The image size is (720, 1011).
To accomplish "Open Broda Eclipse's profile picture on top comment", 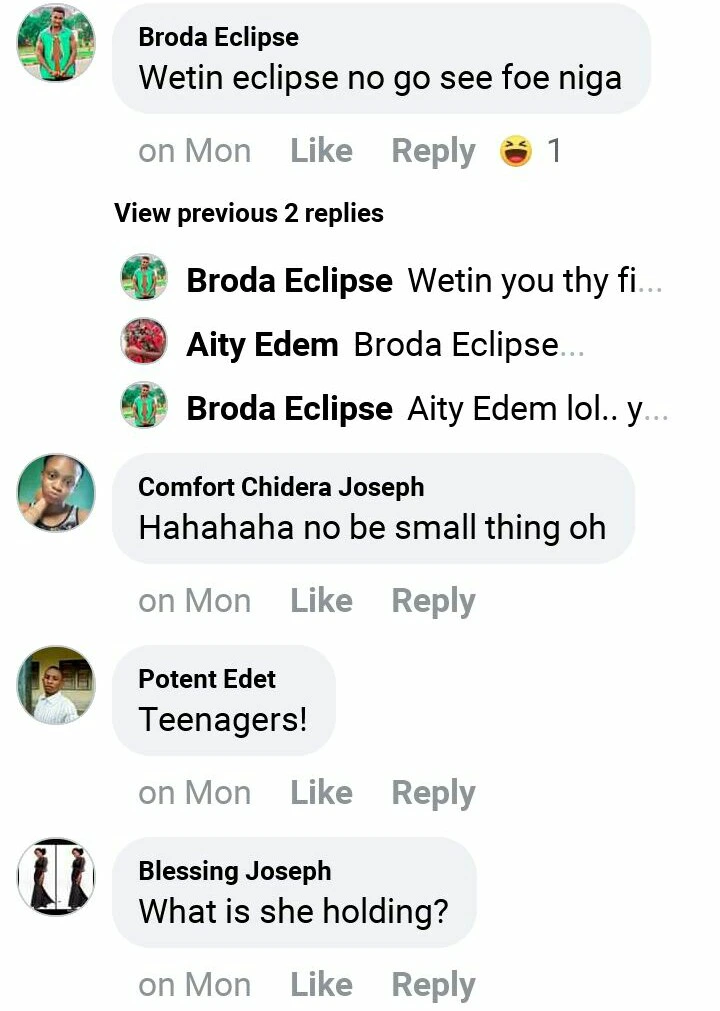I will (56, 43).
